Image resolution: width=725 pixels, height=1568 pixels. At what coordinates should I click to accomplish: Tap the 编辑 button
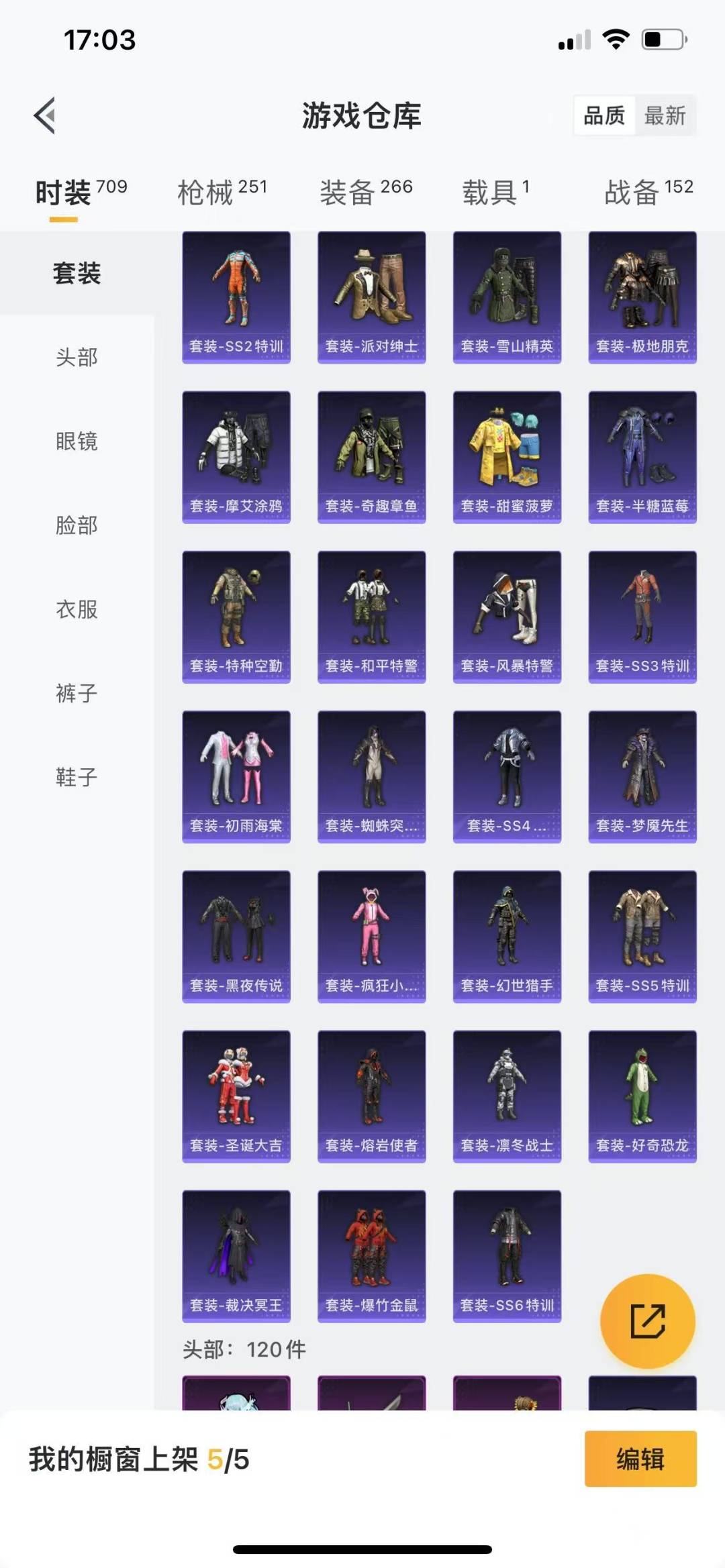pyautogui.click(x=640, y=1459)
